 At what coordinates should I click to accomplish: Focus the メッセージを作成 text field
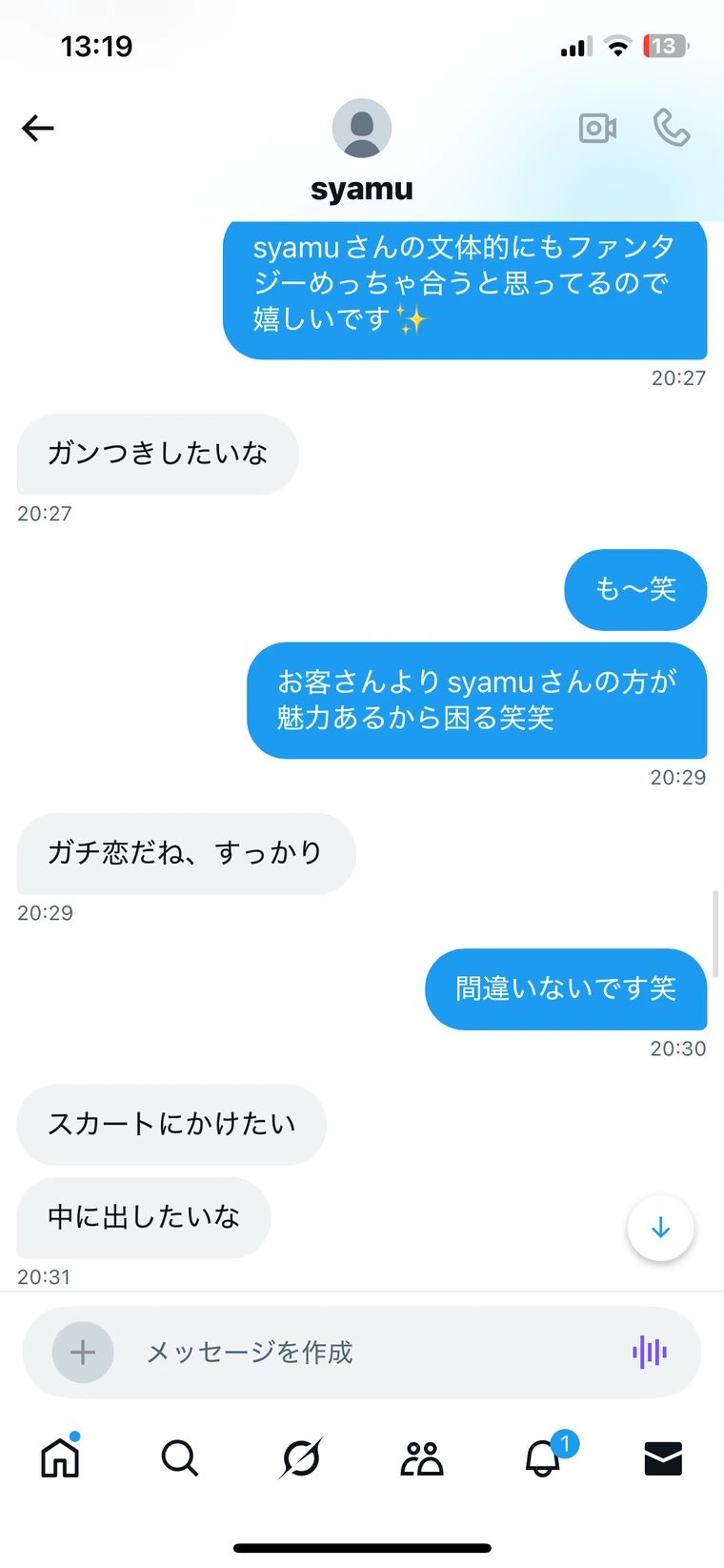tap(362, 1352)
